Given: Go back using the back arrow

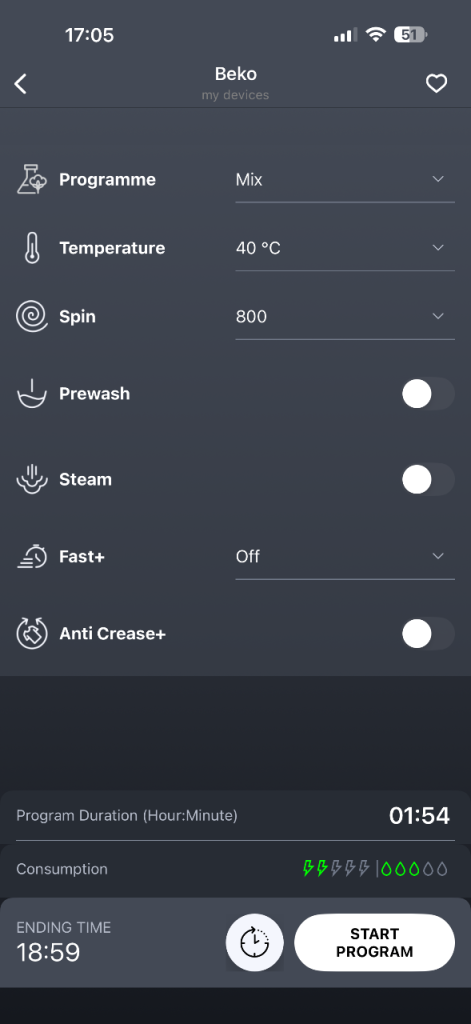Looking at the screenshot, I should (21, 84).
